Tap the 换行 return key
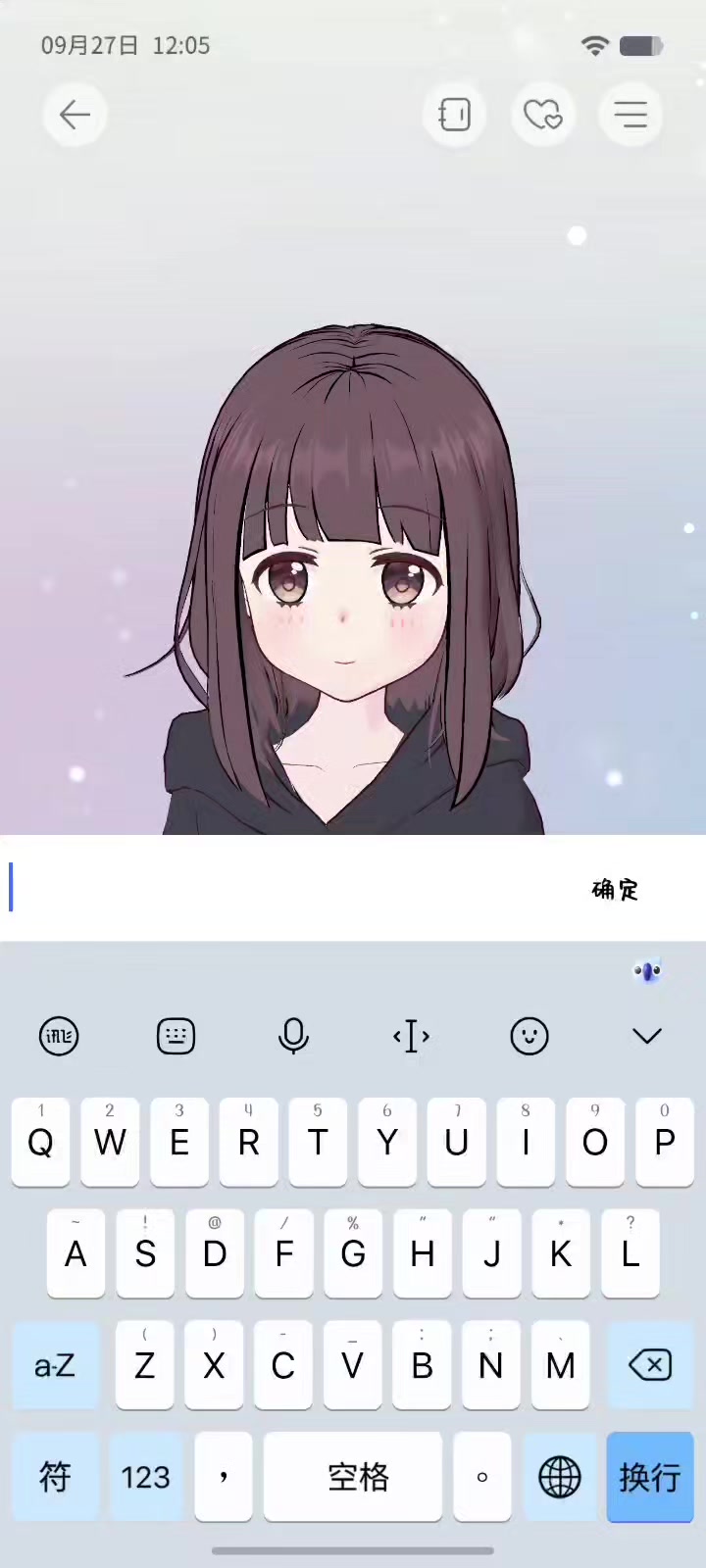Image resolution: width=706 pixels, height=1568 pixels. (x=649, y=1476)
